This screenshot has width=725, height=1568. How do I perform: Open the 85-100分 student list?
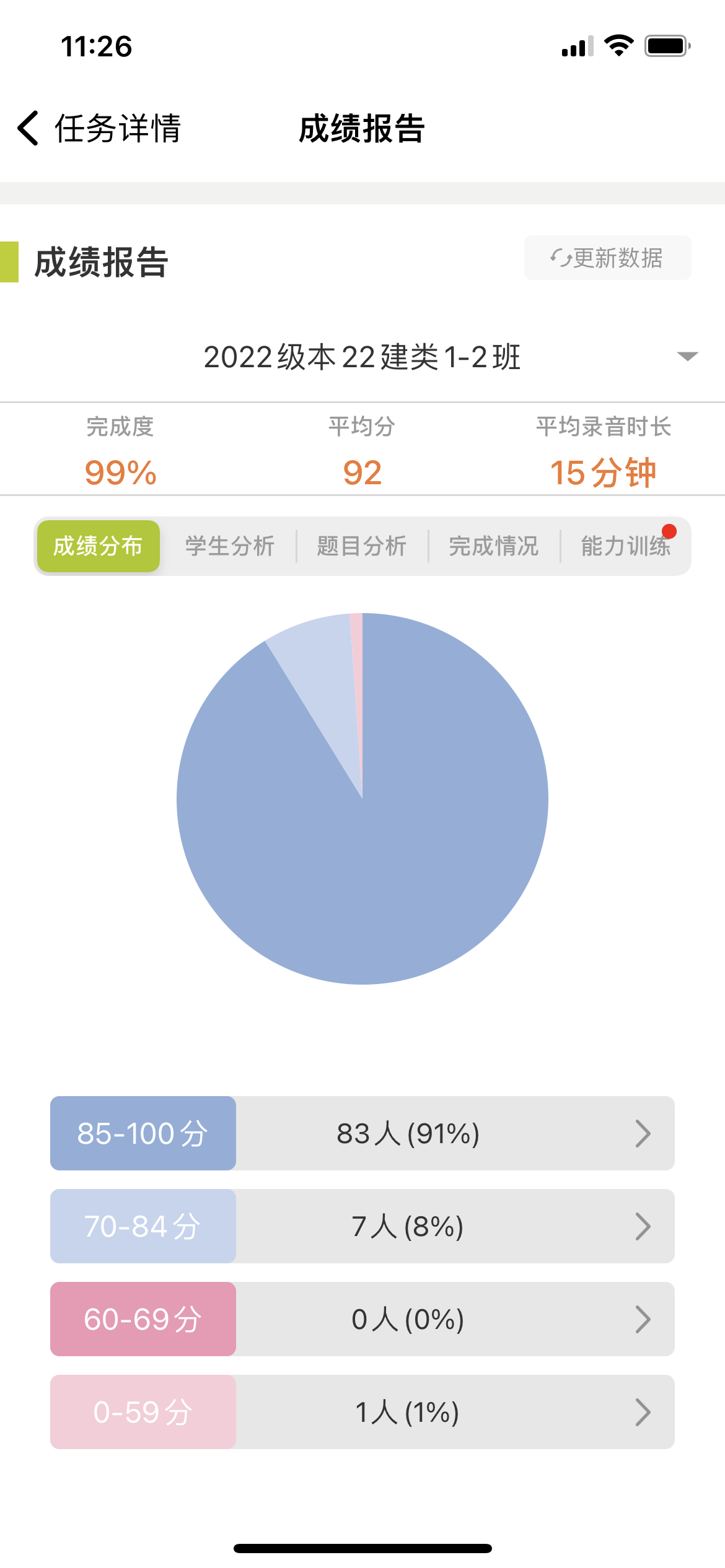(x=362, y=1133)
